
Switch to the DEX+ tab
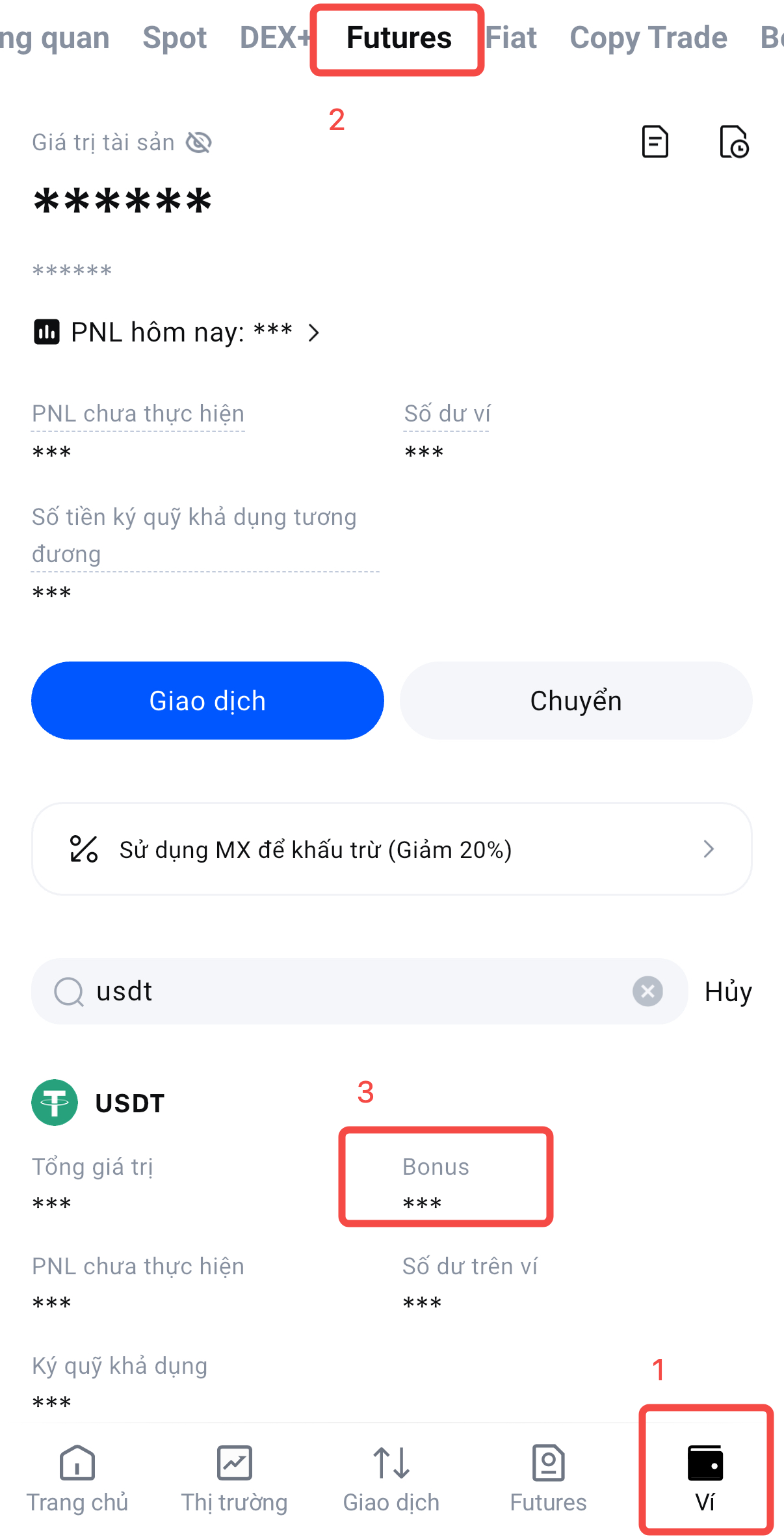pyautogui.click(x=274, y=38)
